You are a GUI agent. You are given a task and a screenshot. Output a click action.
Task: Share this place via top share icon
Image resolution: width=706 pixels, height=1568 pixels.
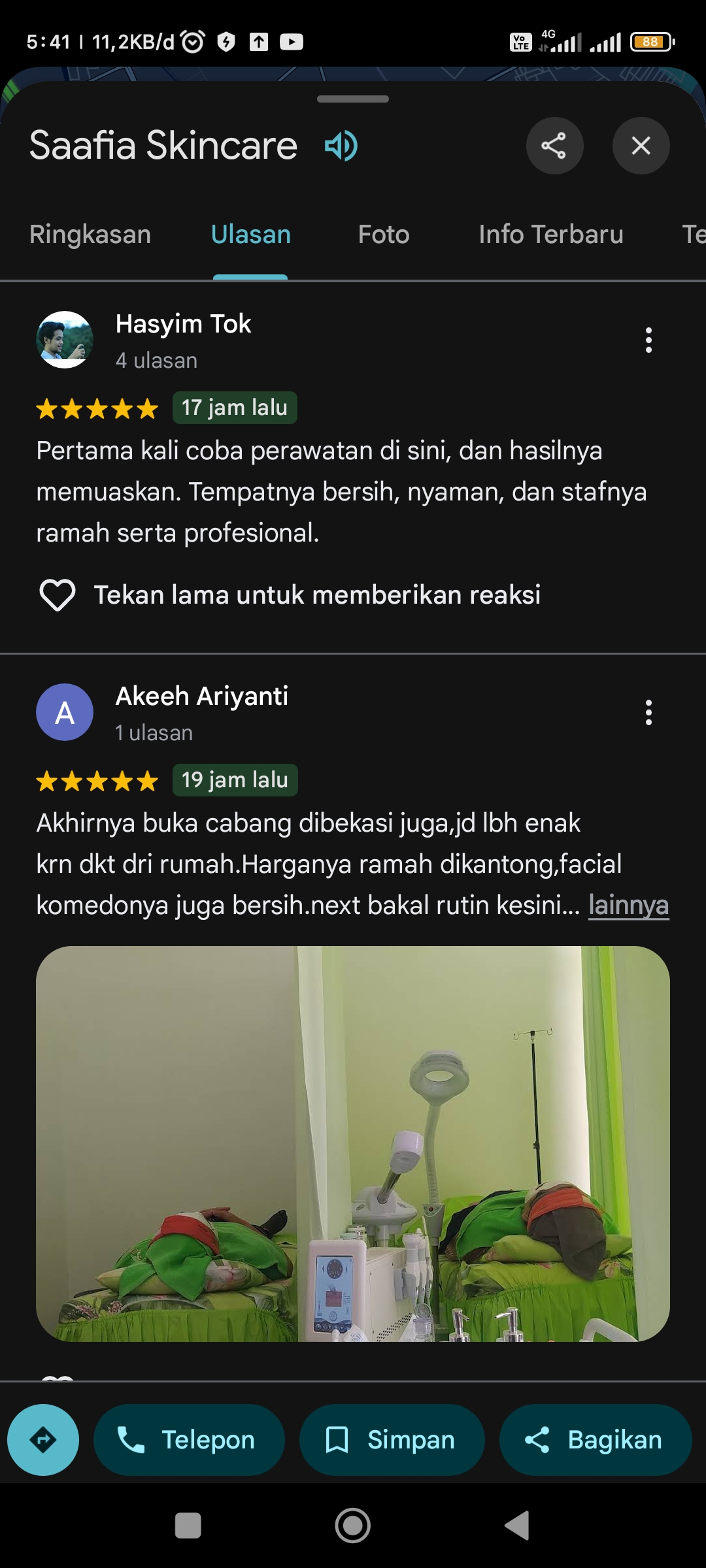click(554, 145)
